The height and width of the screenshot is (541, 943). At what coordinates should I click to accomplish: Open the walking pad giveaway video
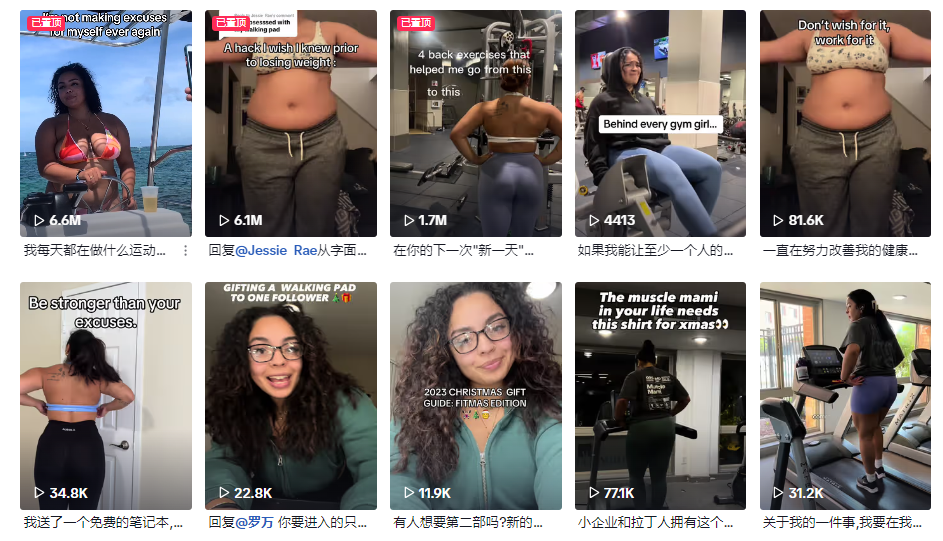[x=290, y=395]
